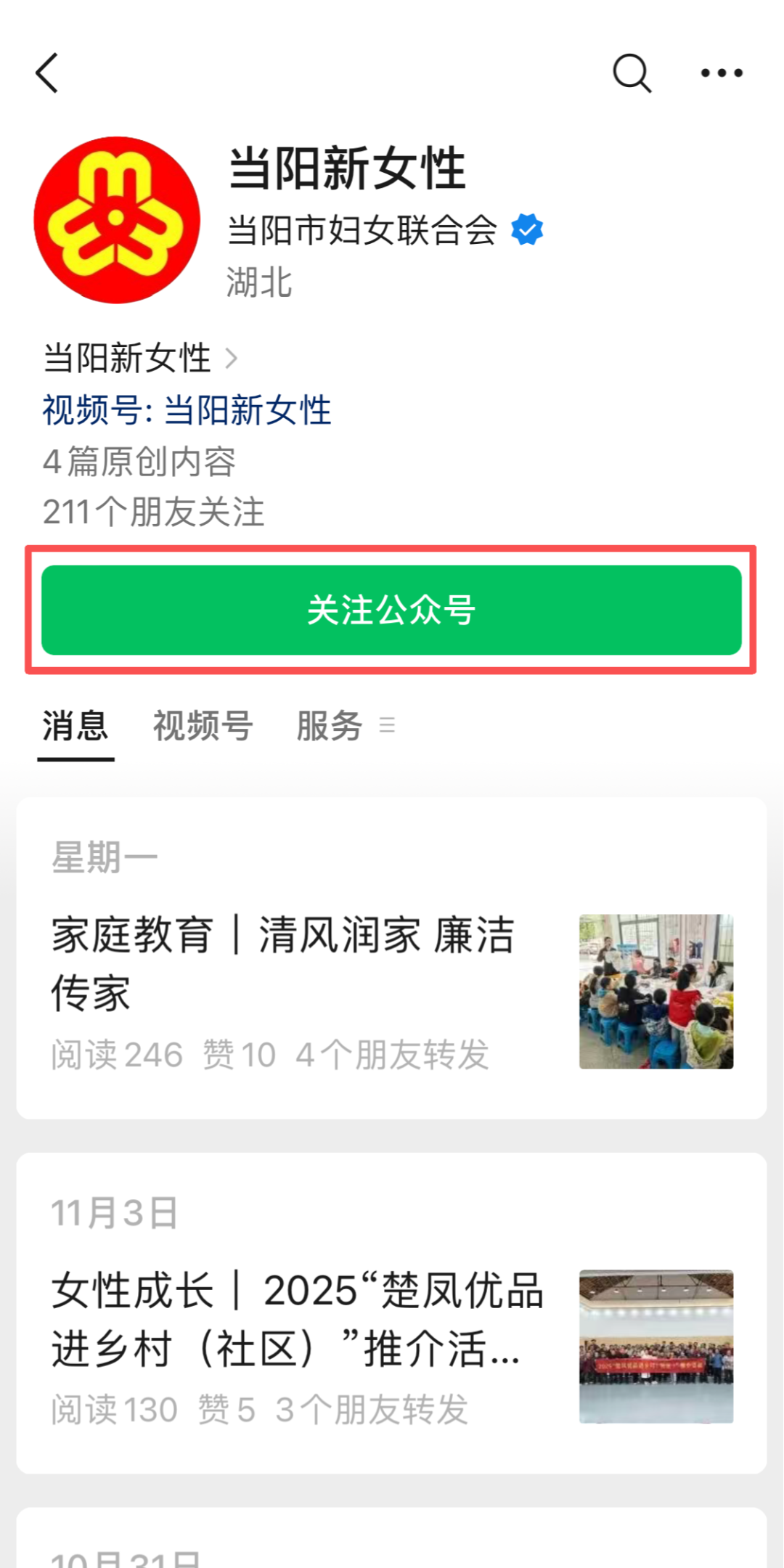This screenshot has height=1568, width=784.
Task: Go back using the top-left arrow
Action: click(x=47, y=73)
